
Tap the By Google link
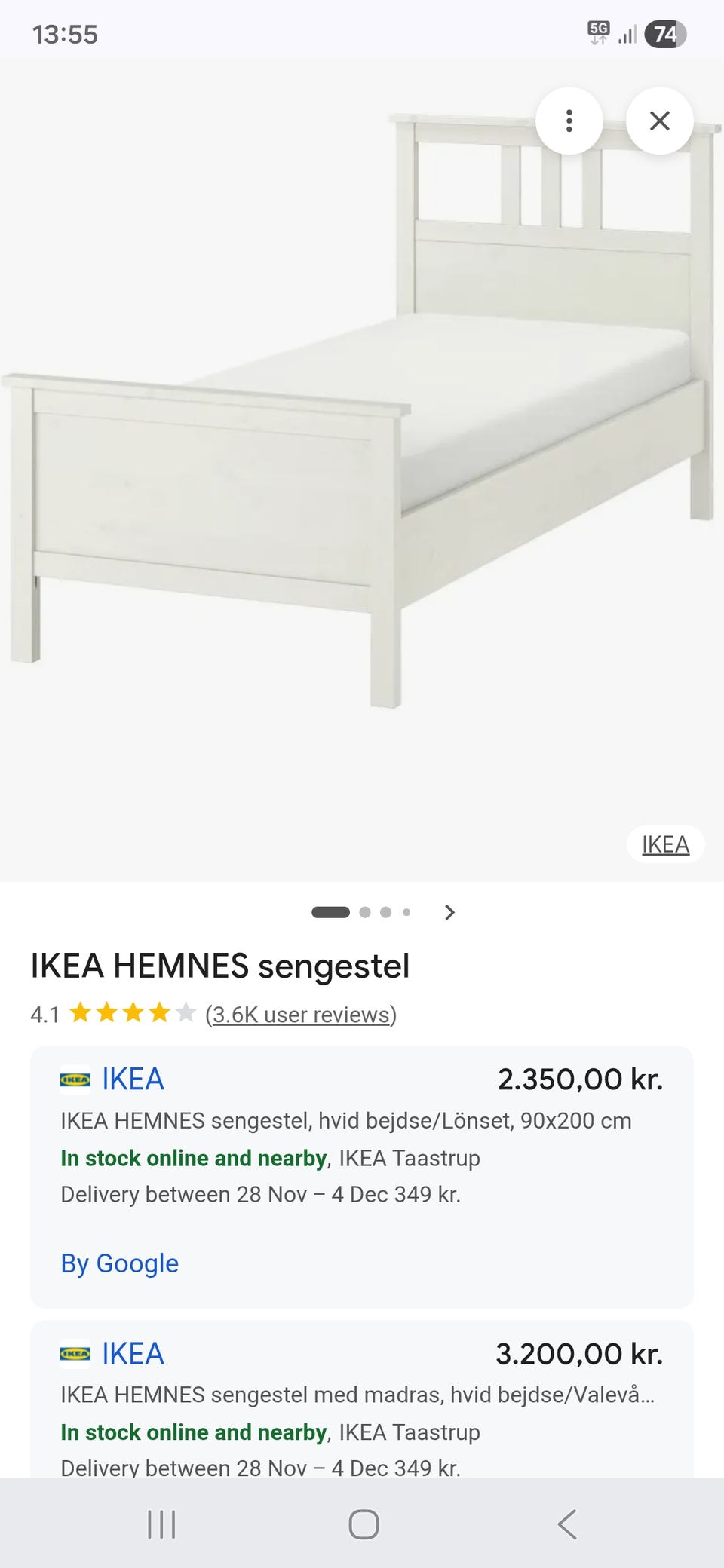click(119, 1263)
